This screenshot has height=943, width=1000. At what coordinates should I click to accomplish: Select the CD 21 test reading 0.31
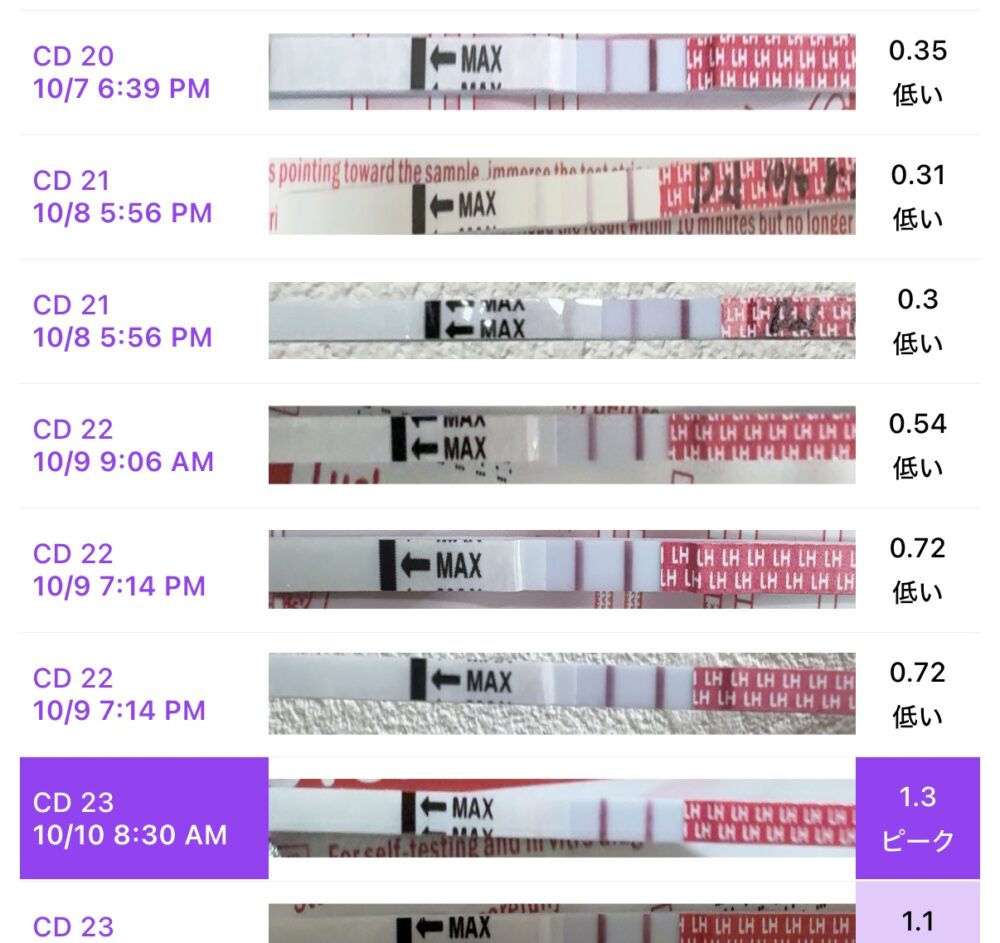coord(122,197)
